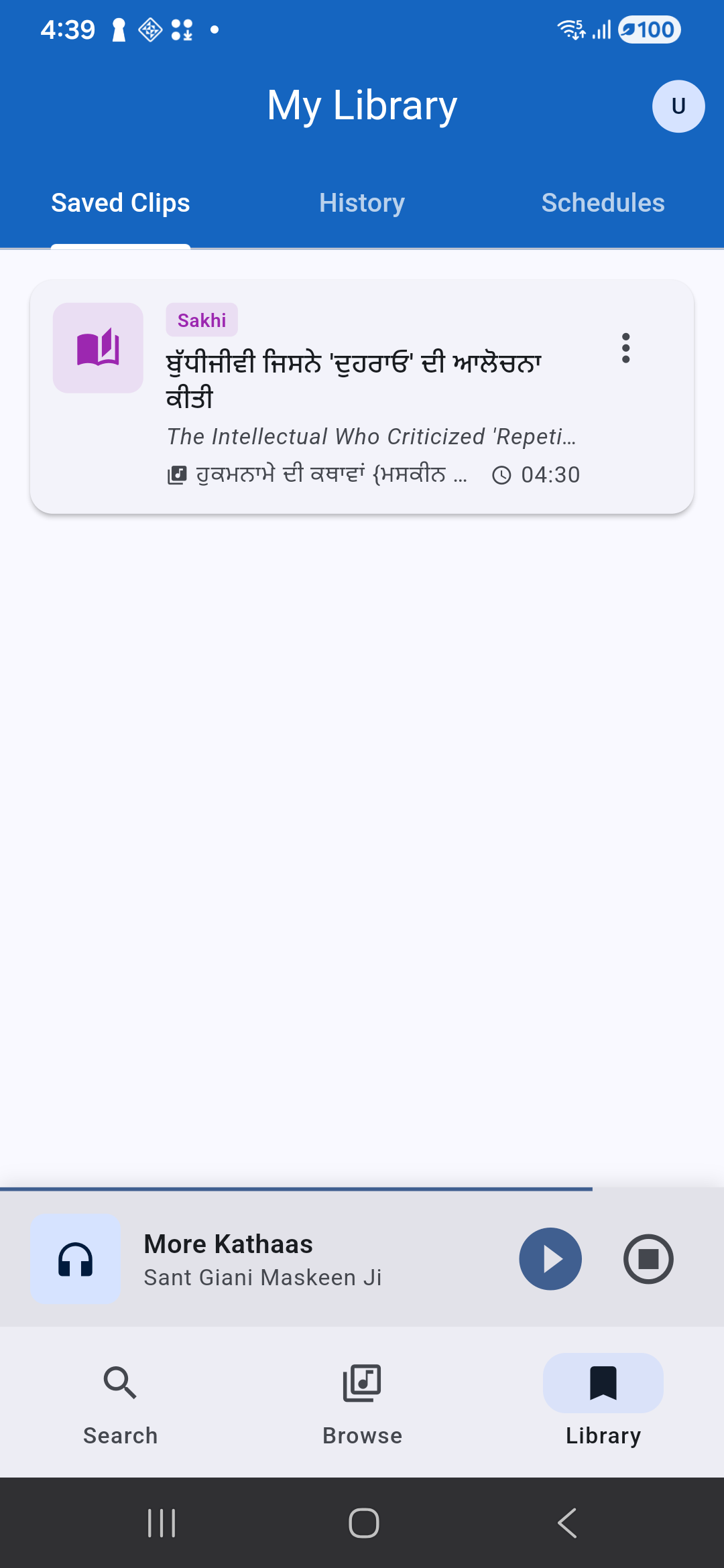This screenshot has width=724, height=1568.
Task: Open the saved Sakhi clip card
Action: pos(362,397)
